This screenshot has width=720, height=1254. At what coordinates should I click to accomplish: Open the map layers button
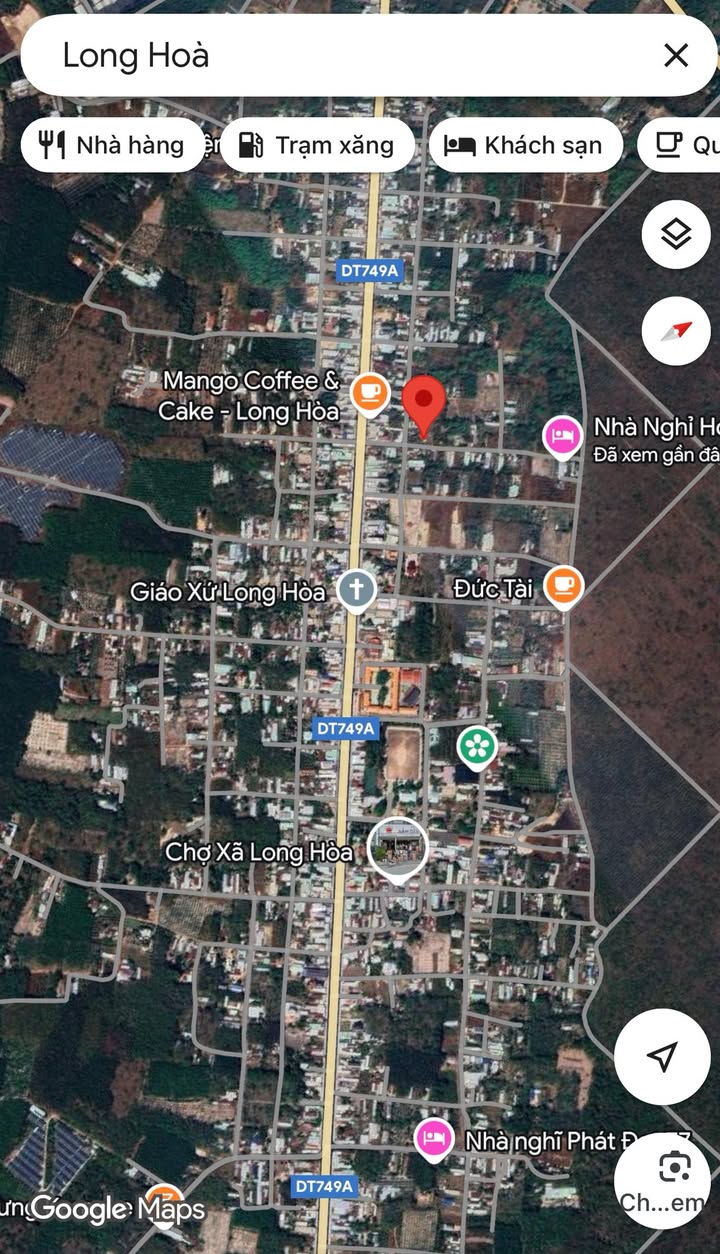[x=676, y=235]
